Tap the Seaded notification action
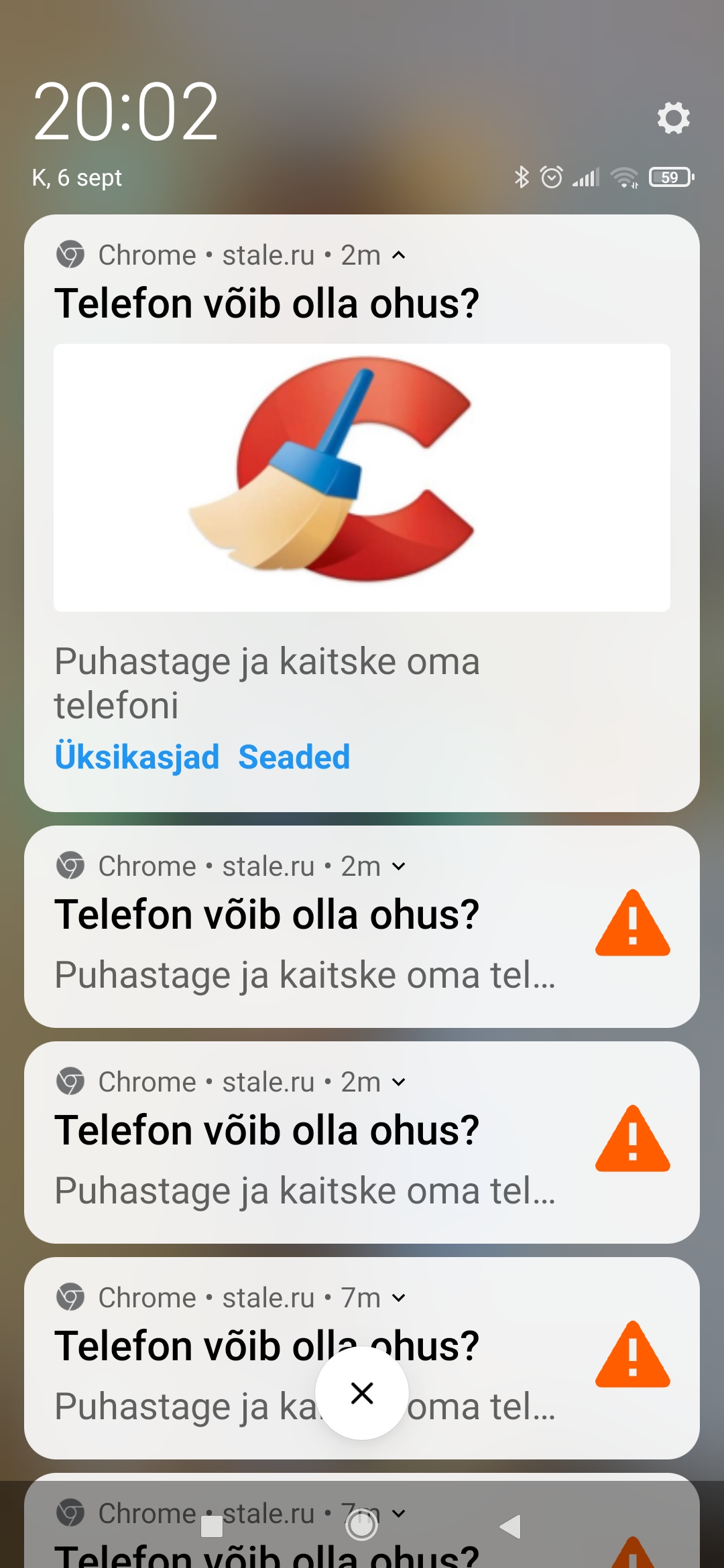724x1568 pixels. tap(294, 757)
